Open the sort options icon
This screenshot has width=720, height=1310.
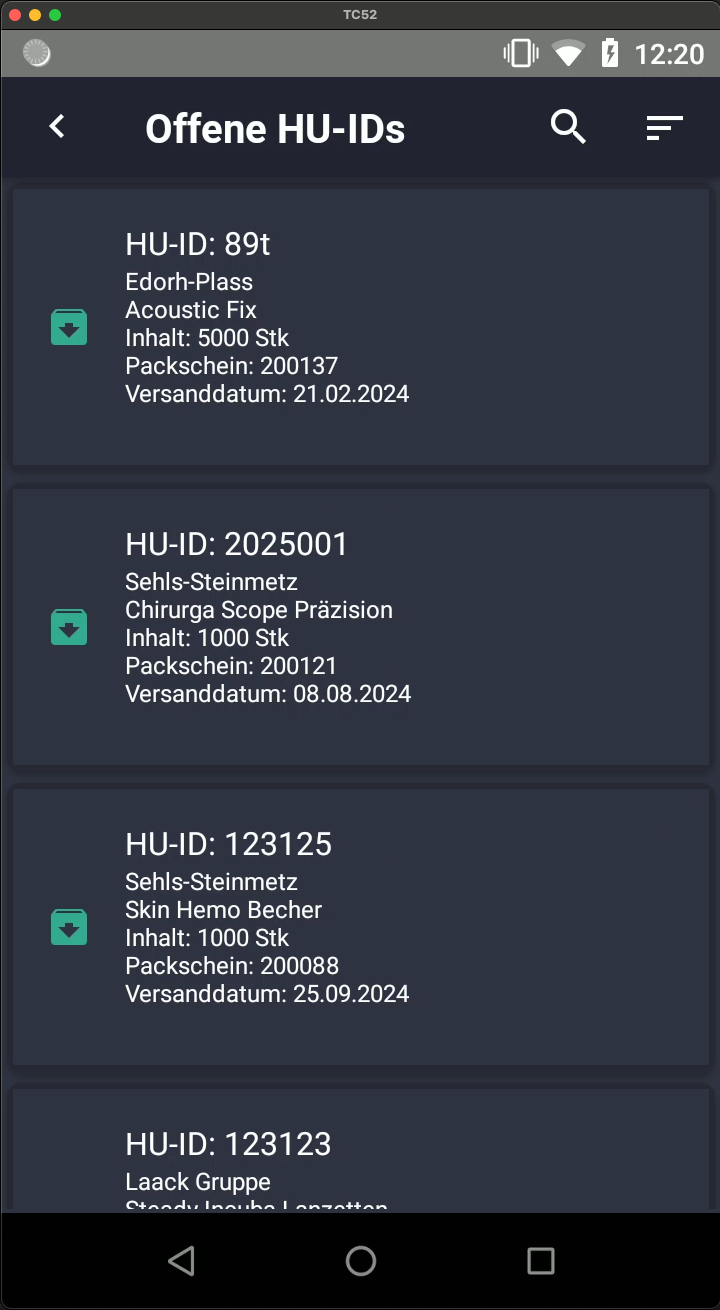point(664,128)
